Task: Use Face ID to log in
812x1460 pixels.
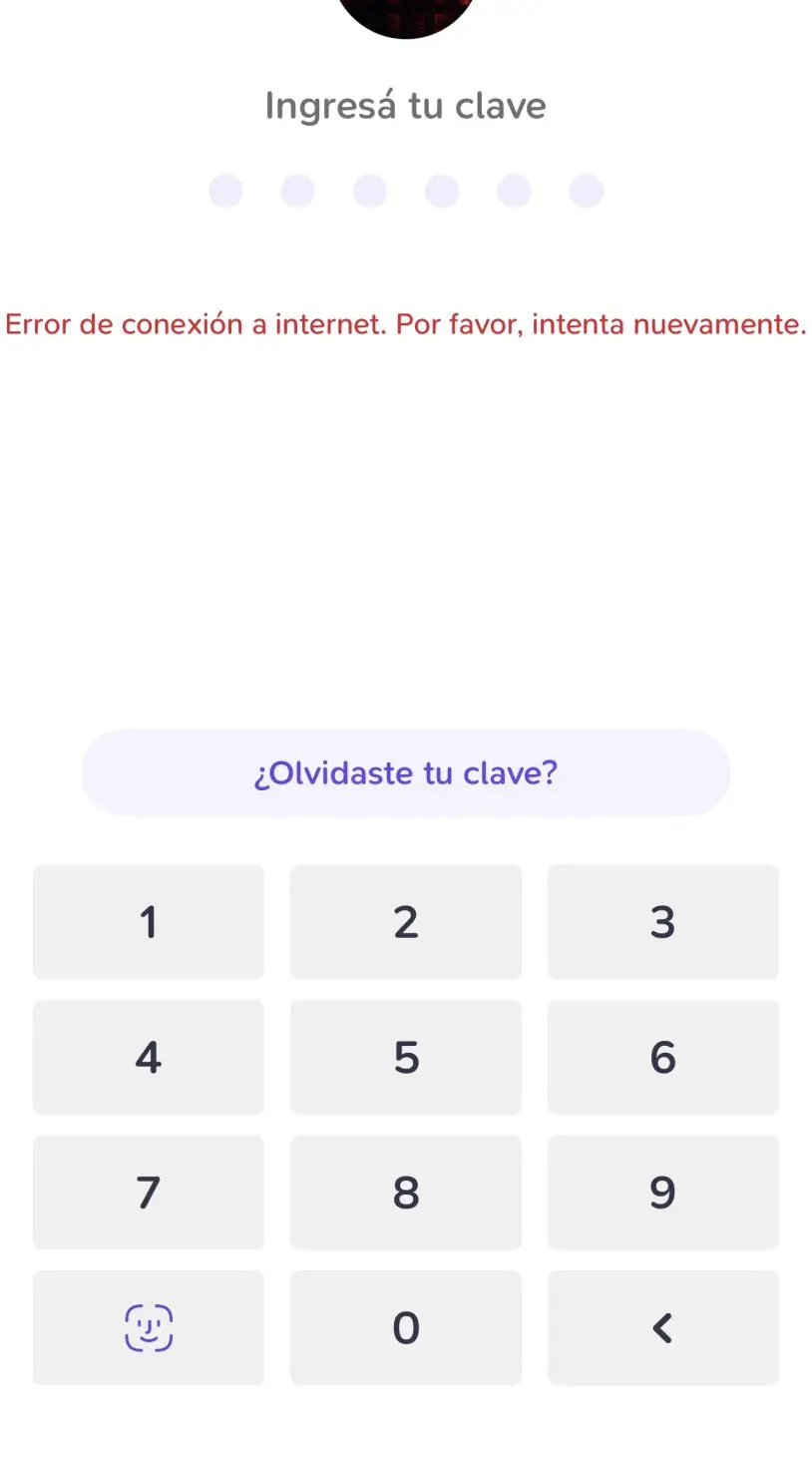Action: coord(149,1327)
